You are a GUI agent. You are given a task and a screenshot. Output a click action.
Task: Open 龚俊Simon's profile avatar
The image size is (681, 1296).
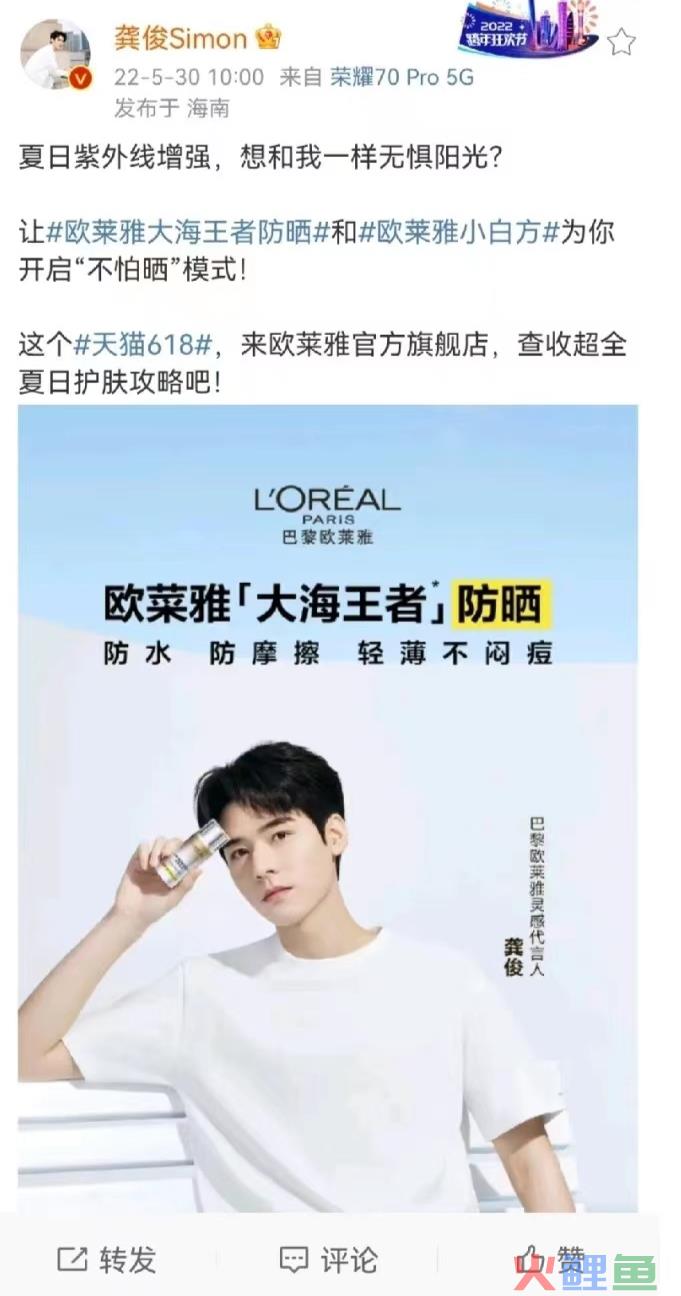pyautogui.click(x=56, y=54)
